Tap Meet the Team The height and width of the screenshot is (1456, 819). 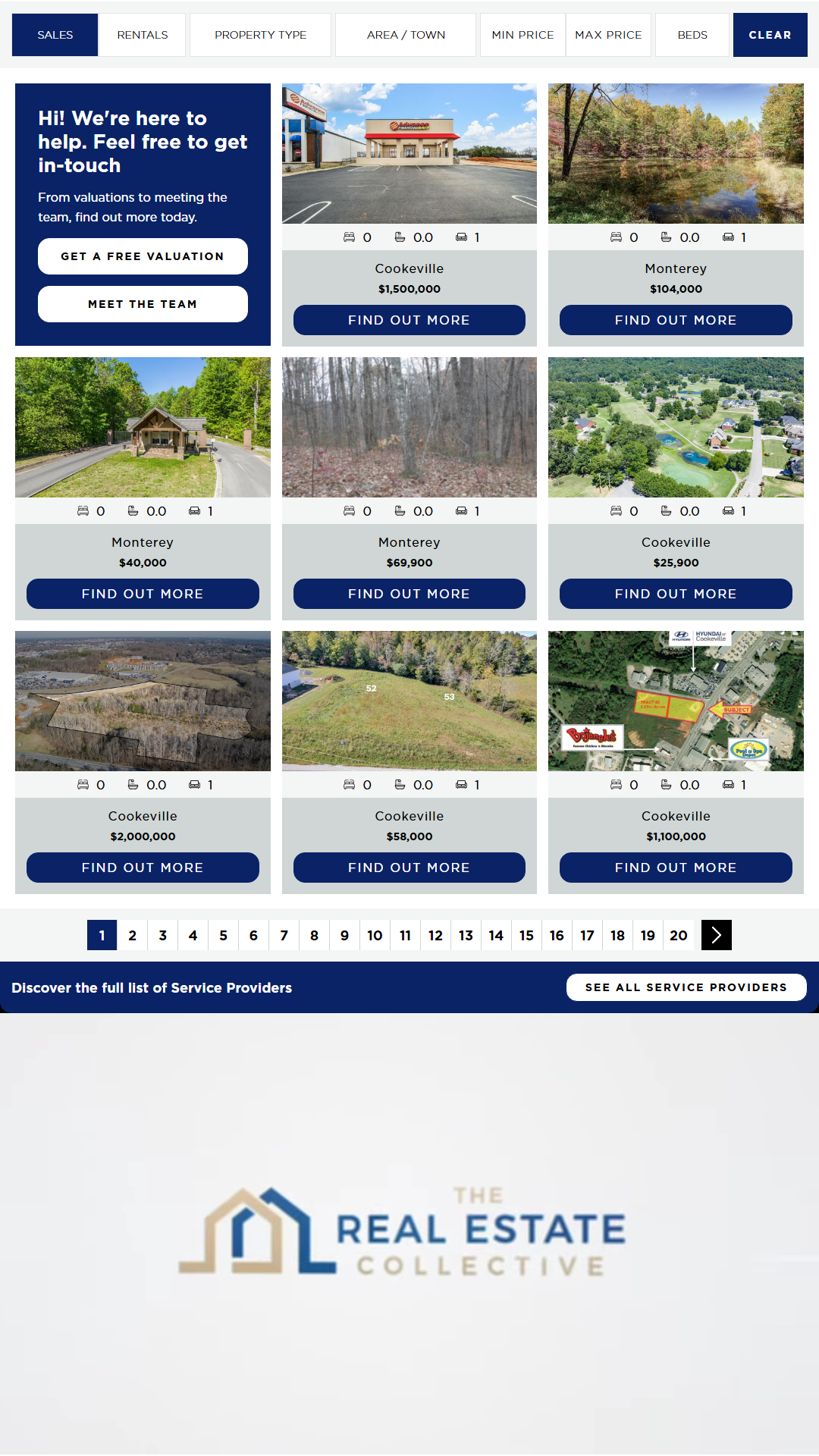click(143, 304)
